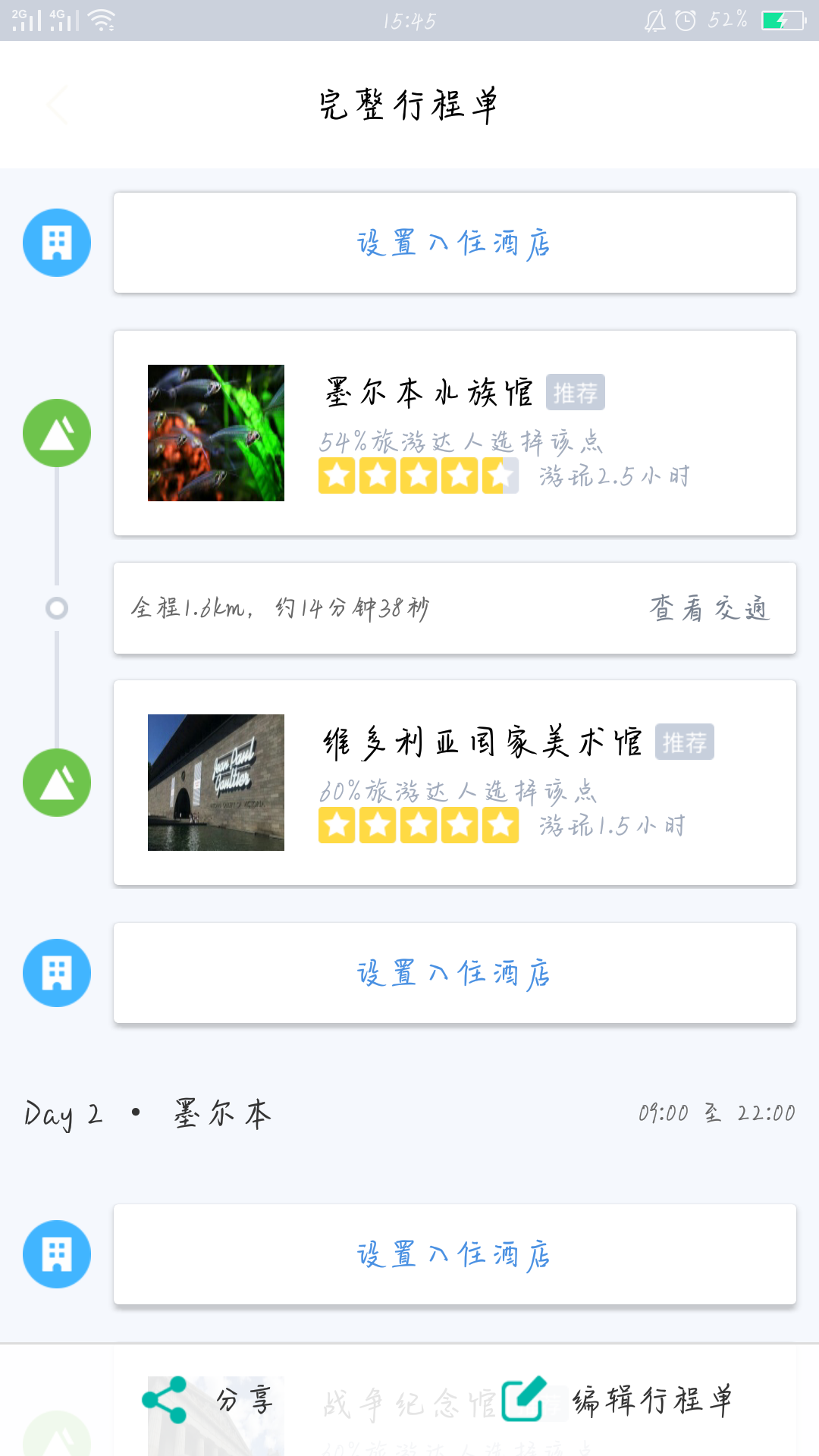
Task: Set check-in hotel just below 维多利亚国家美术馆
Action: click(455, 973)
